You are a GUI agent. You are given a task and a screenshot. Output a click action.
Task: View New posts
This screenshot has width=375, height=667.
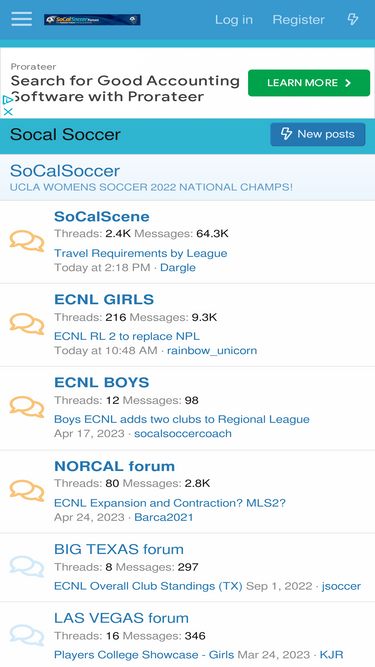[x=318, y=134]
